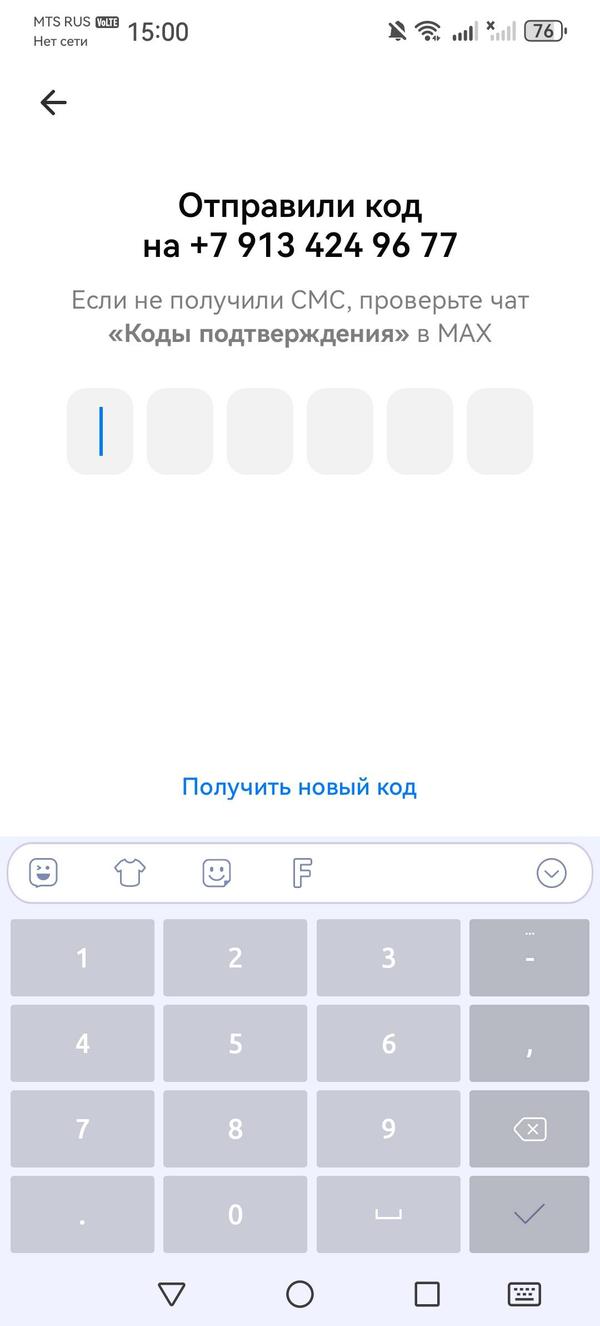Screen dimensions: 600x1326
Task: Open the font F icon
Action: point(303,873)
